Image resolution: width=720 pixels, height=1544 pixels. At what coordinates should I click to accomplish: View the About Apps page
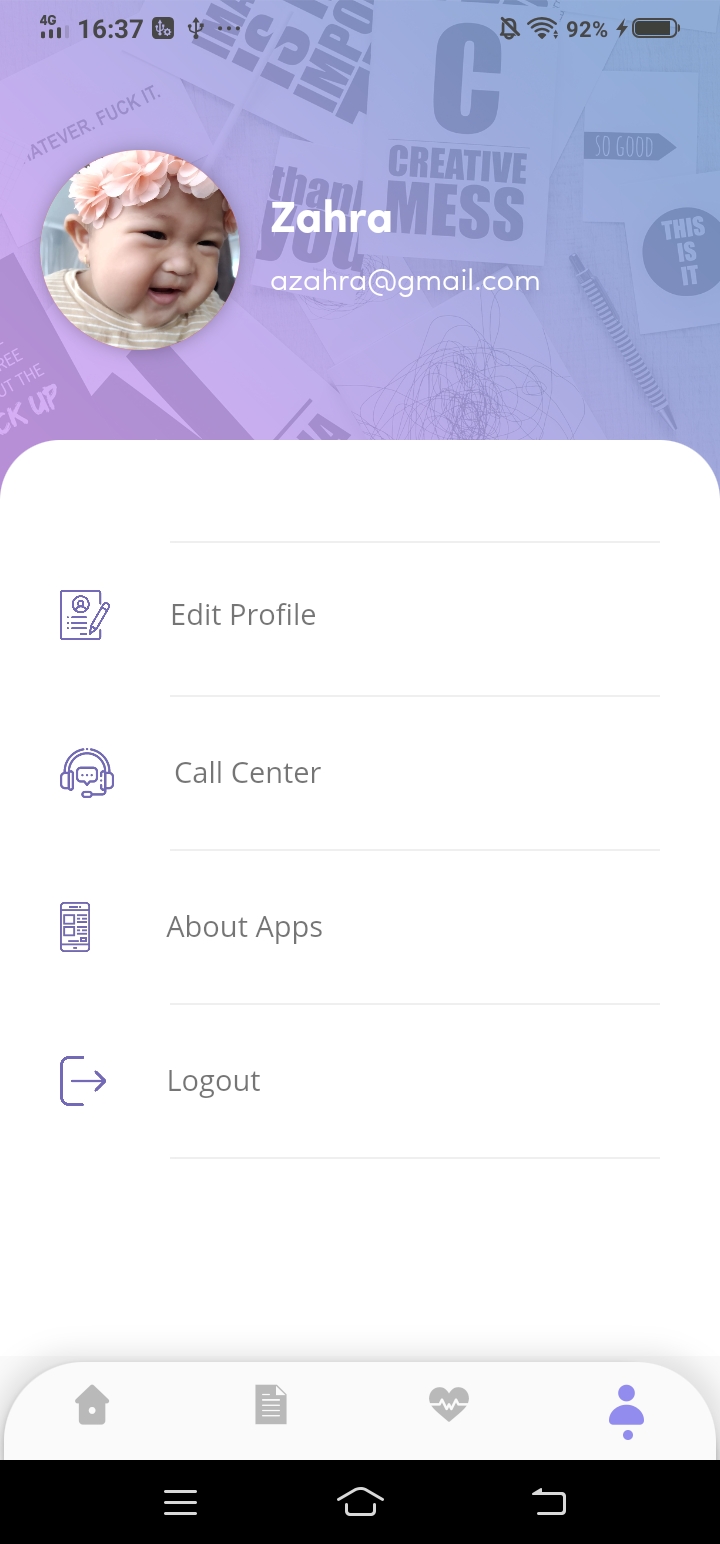click(244, 927)
